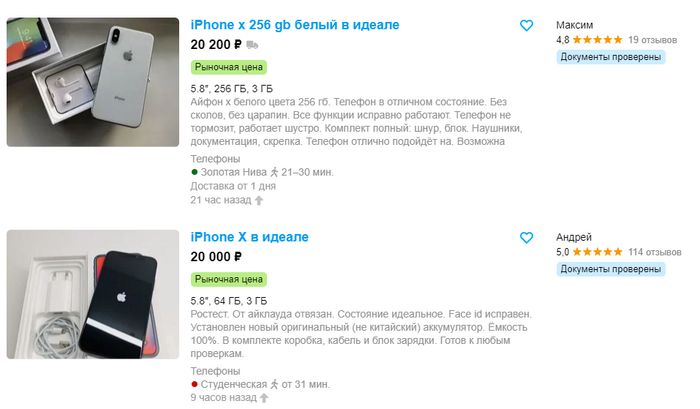This screenshot has width=700, height=409.
Task: View the white iPhone X photo
Action: coord(93,82)
